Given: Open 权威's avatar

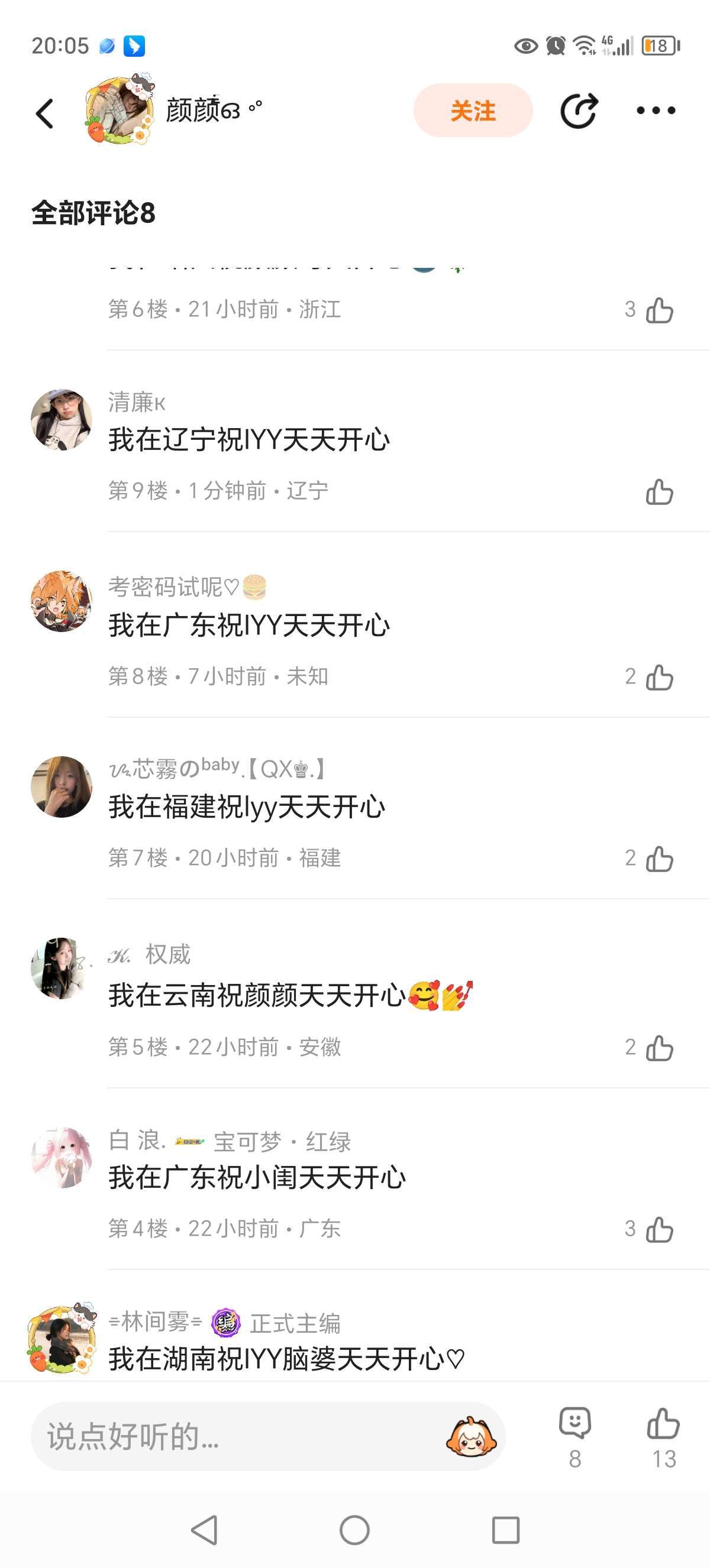Looking at the screenshot, I should pos(62,968).
